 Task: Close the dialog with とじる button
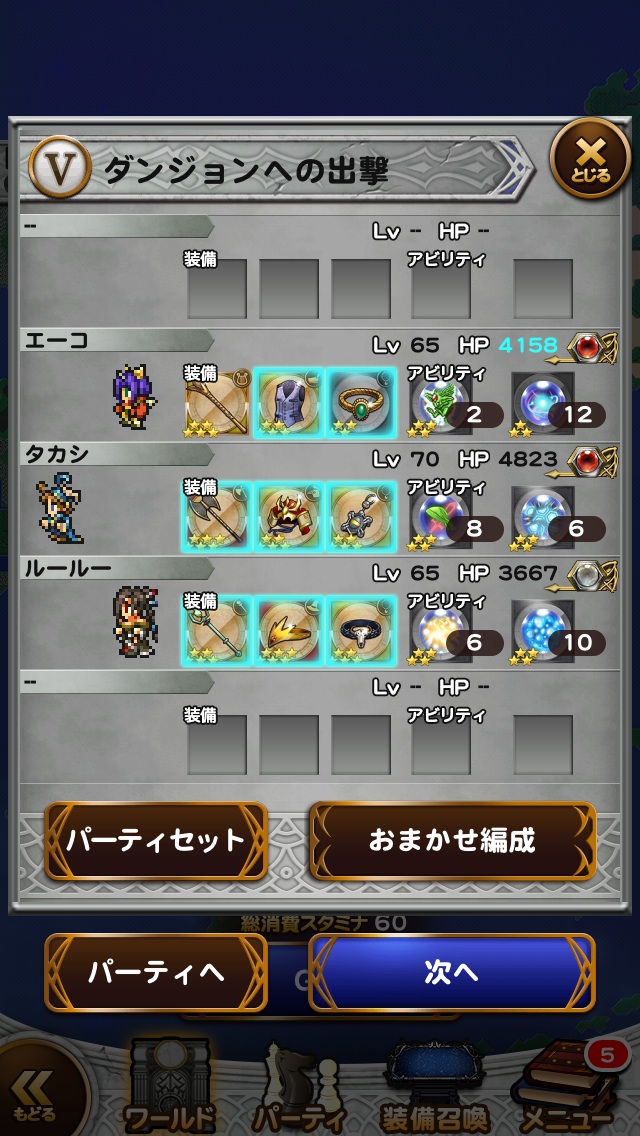pyautogui.click(x=590, y=159)
